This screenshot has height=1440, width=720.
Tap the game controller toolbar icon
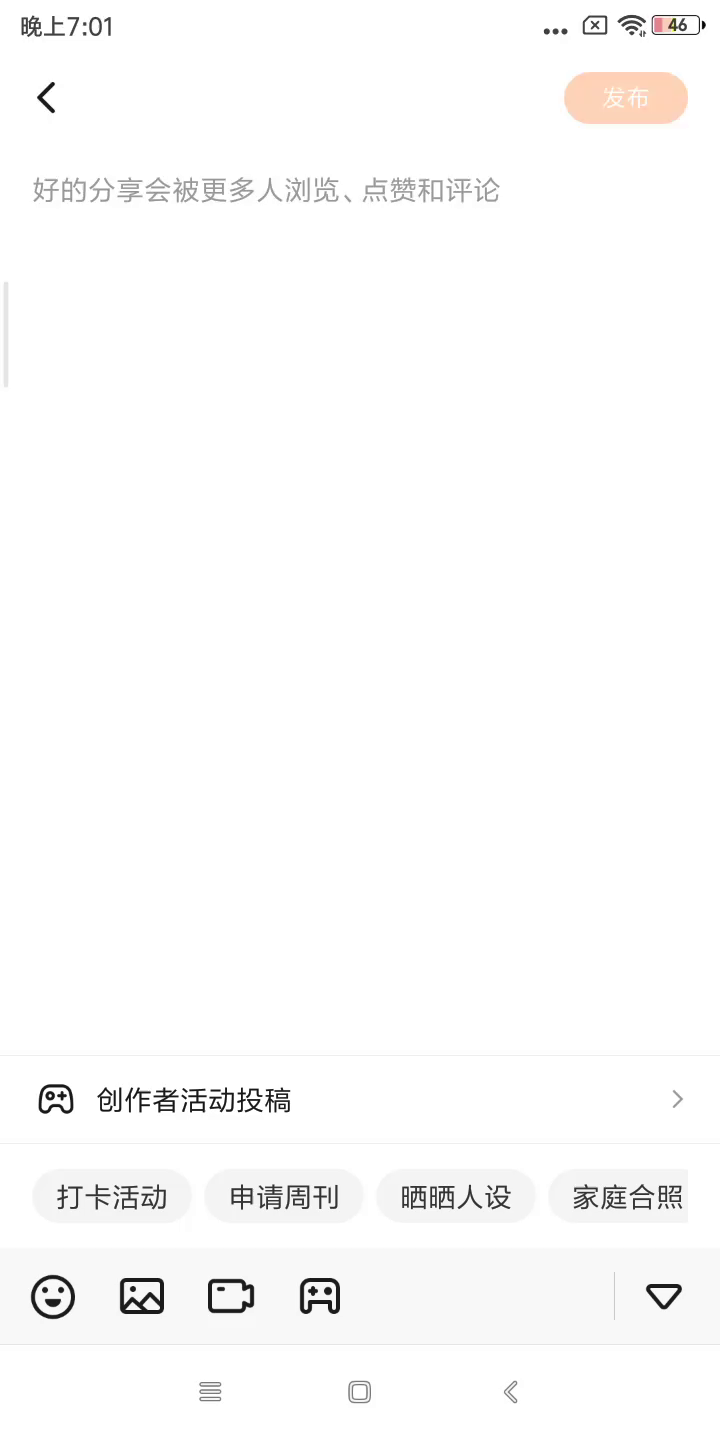[x=320, y=1297]
